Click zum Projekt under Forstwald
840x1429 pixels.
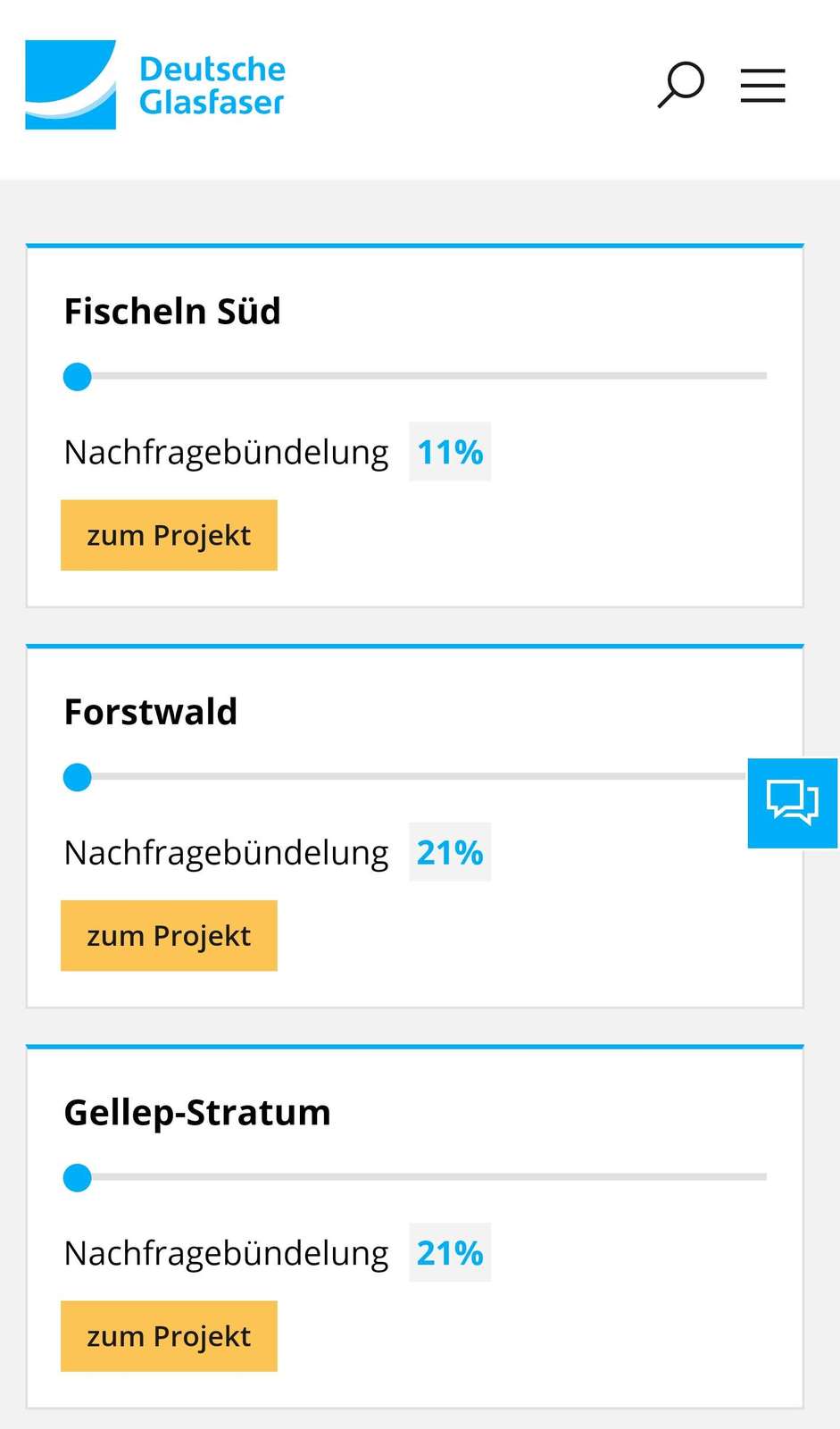point(169,935)
